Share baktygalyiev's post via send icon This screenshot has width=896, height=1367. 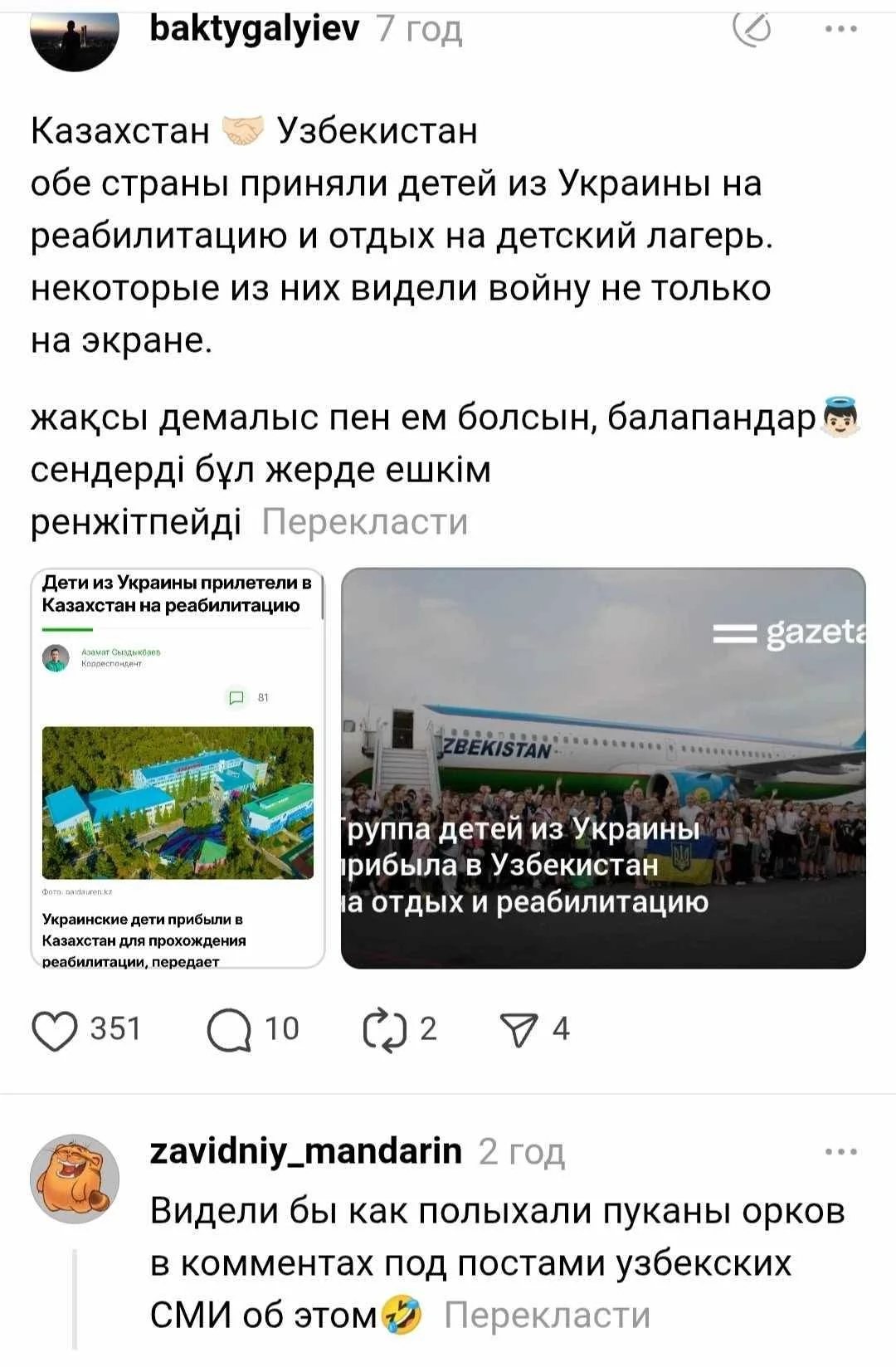click(520, 1029)
